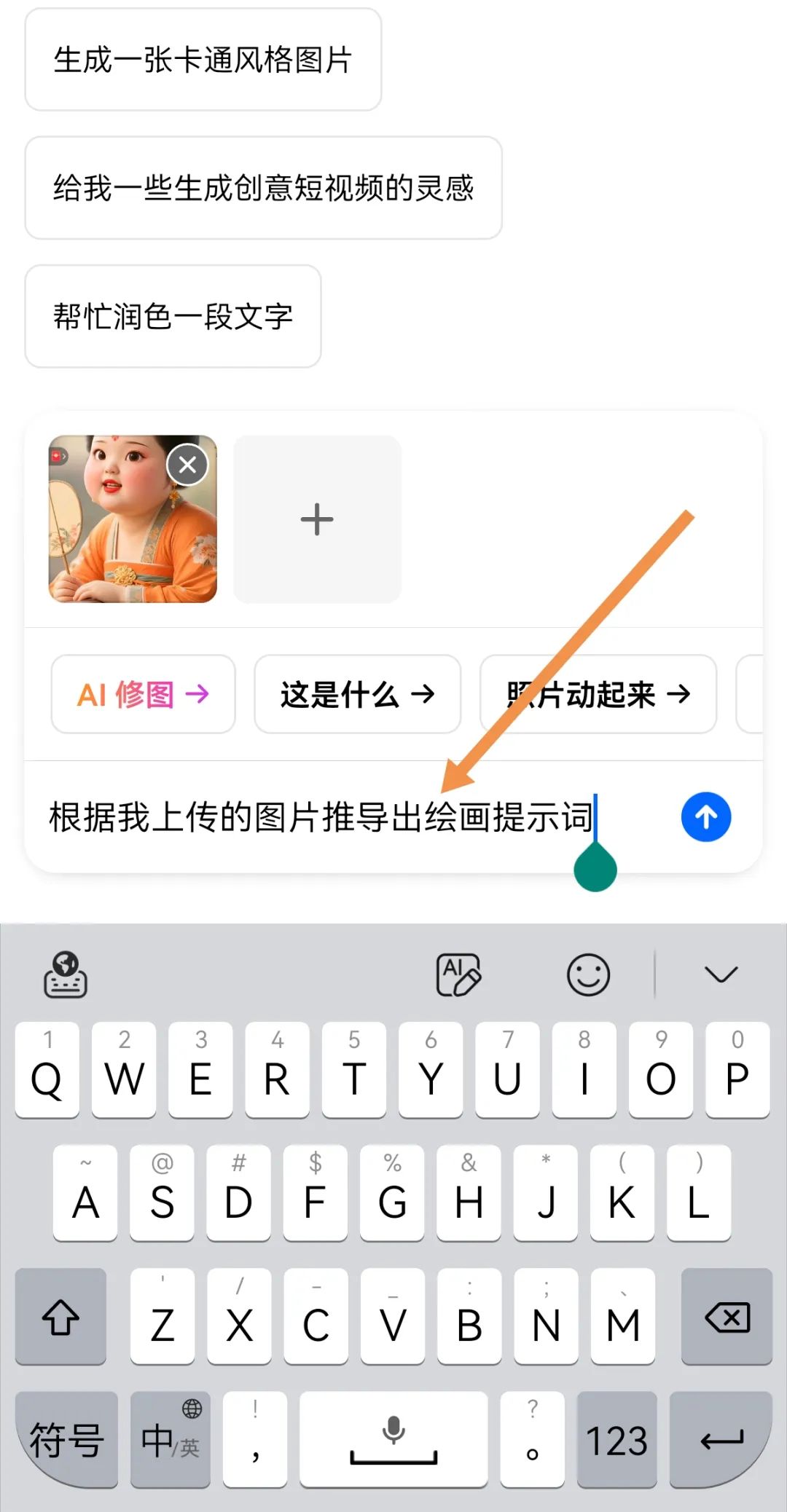Tap the backspace key
The width and height of the screenshot is (787, 1512).
727,1319
